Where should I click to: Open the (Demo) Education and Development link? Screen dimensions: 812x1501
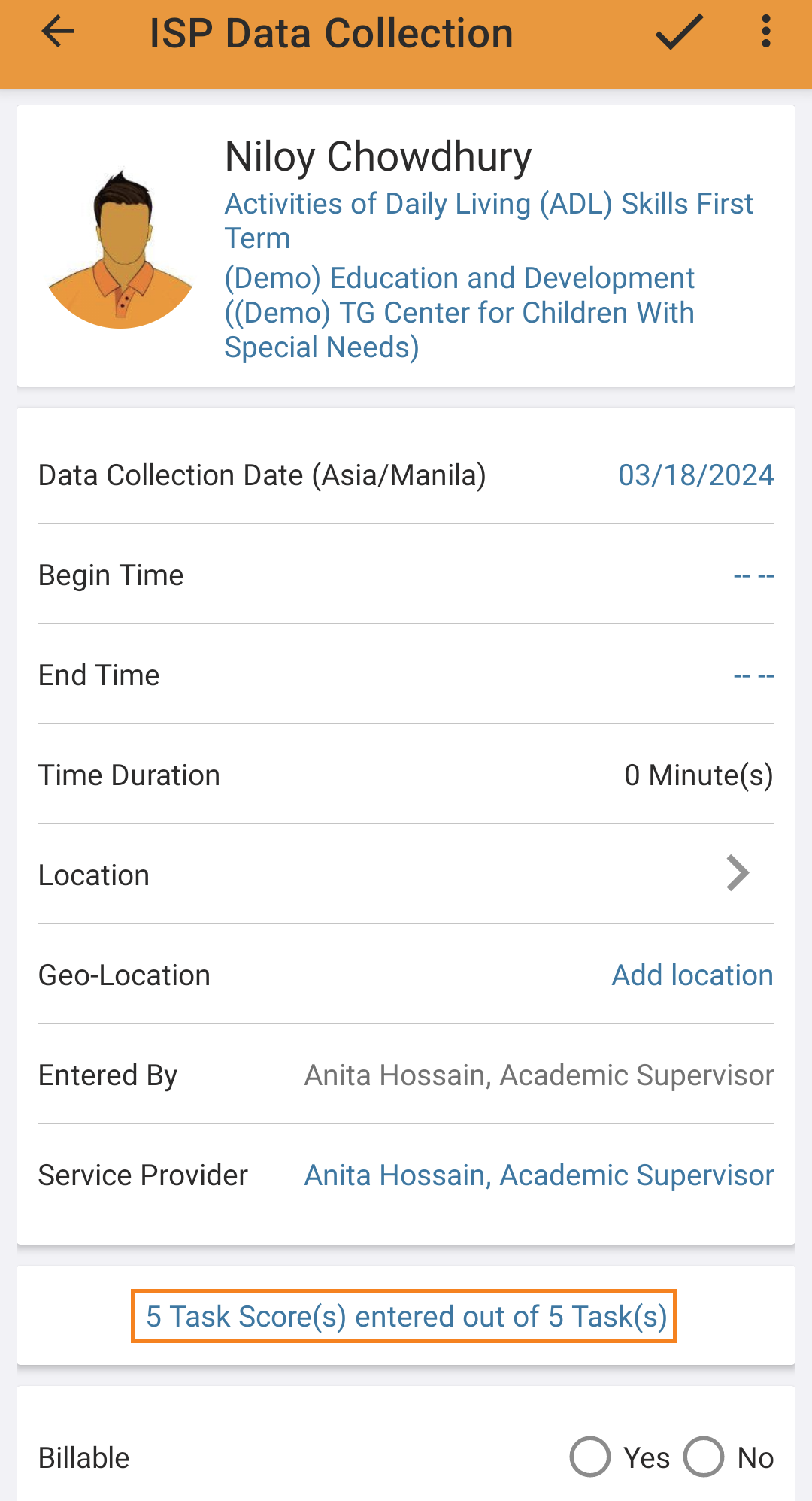(x=459, y=313)
